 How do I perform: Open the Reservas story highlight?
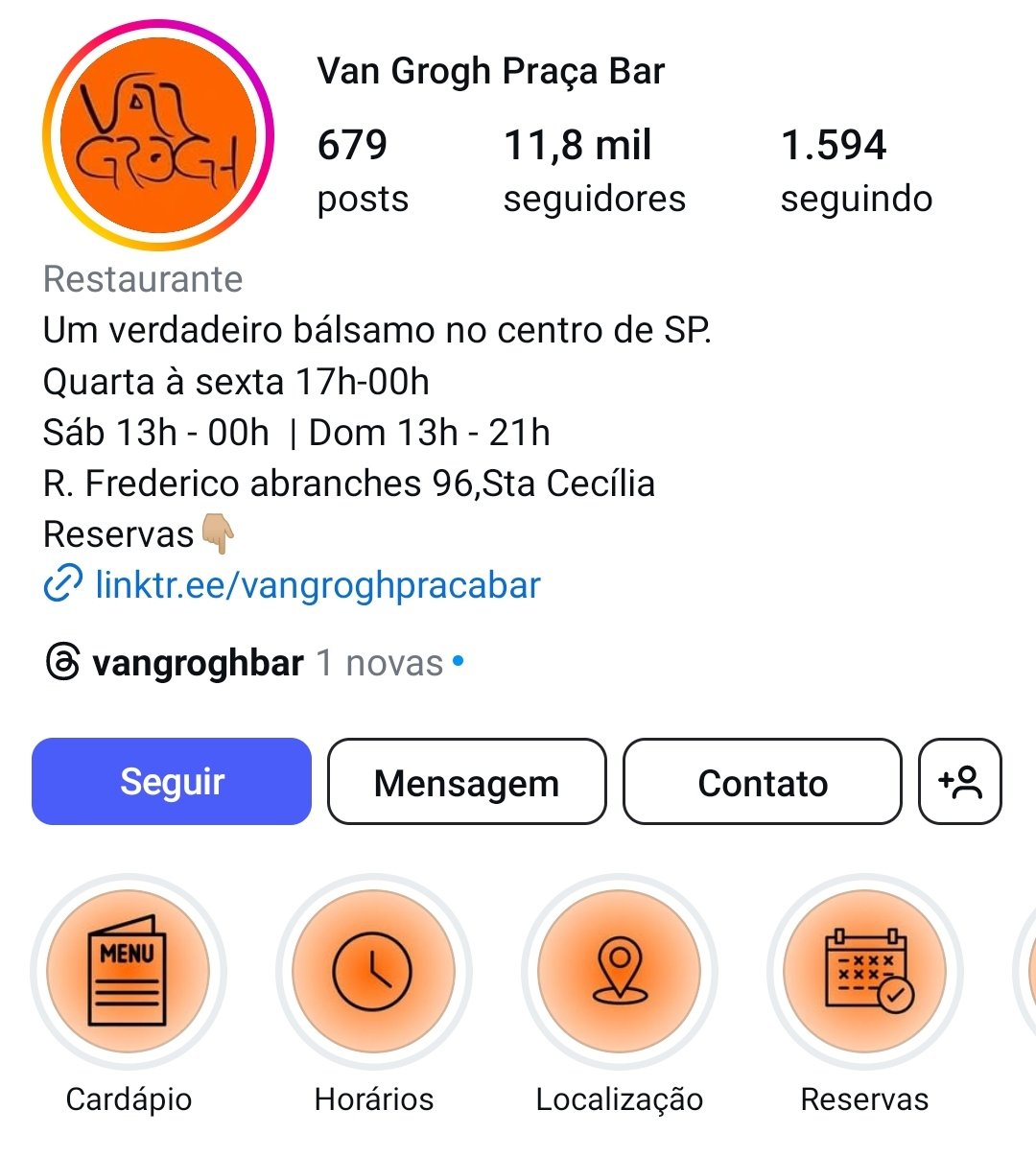click(x=865, y=973)
